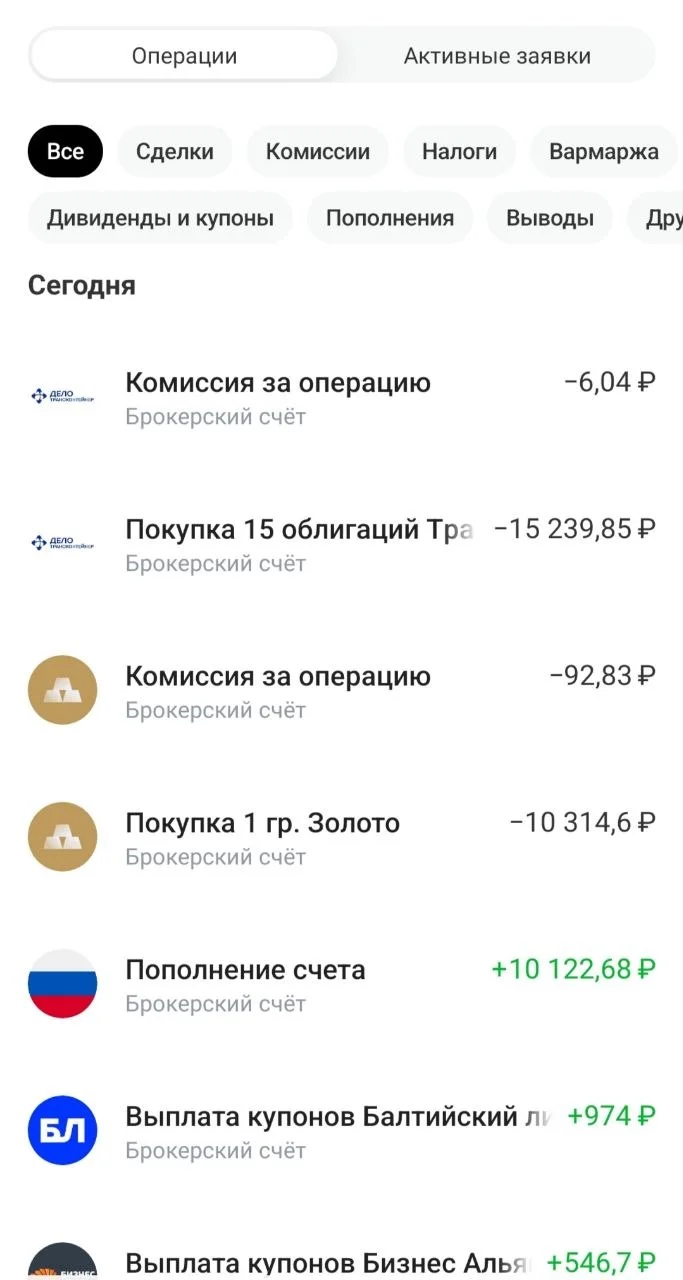This screenshot has height=1280, width=683.
Task: Filter operations by Сделки
Action: (x=175, y=151)
